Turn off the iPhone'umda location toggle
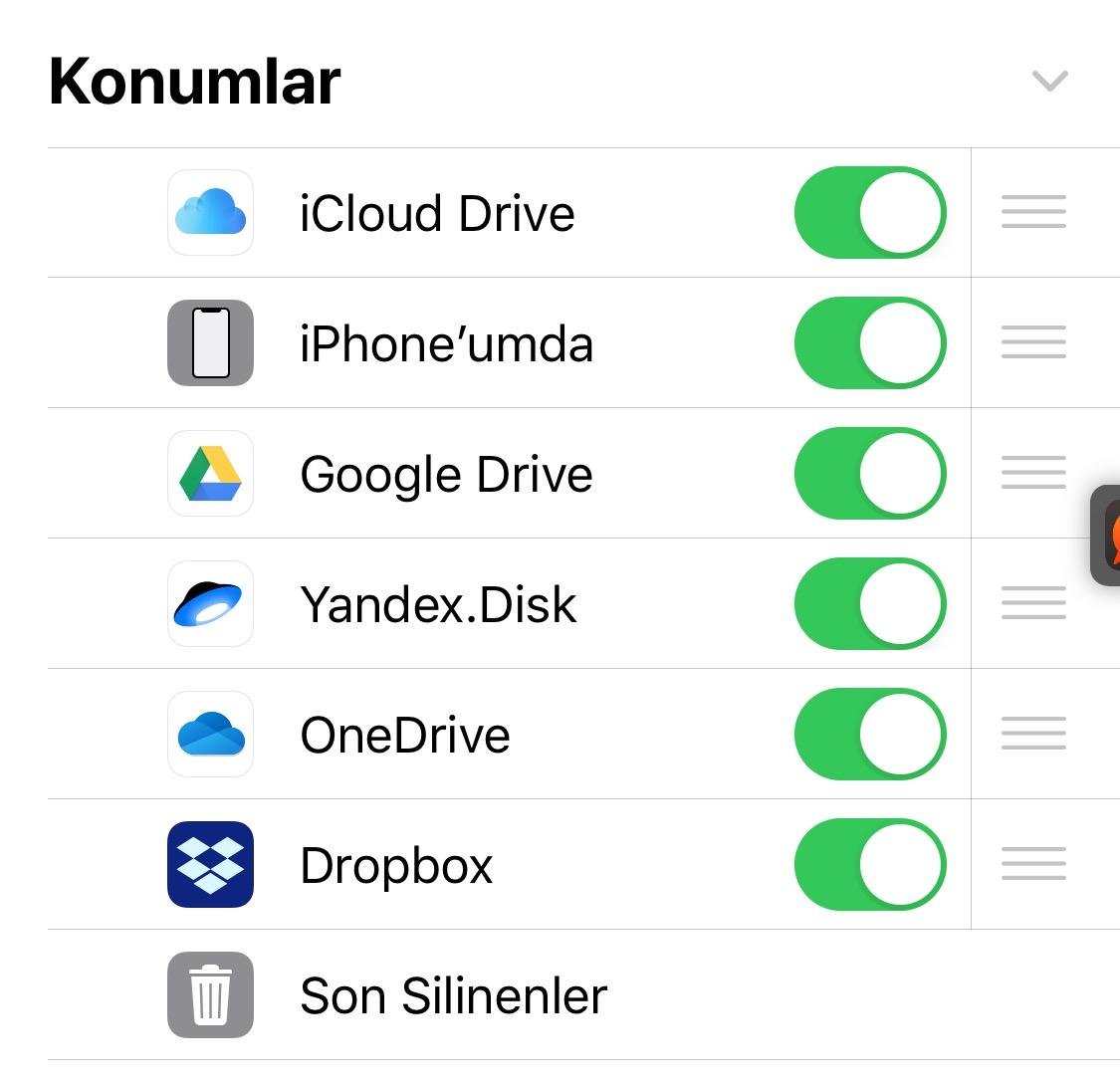1120x1084 pixels. pyautogui.click(x=869, y=343)
